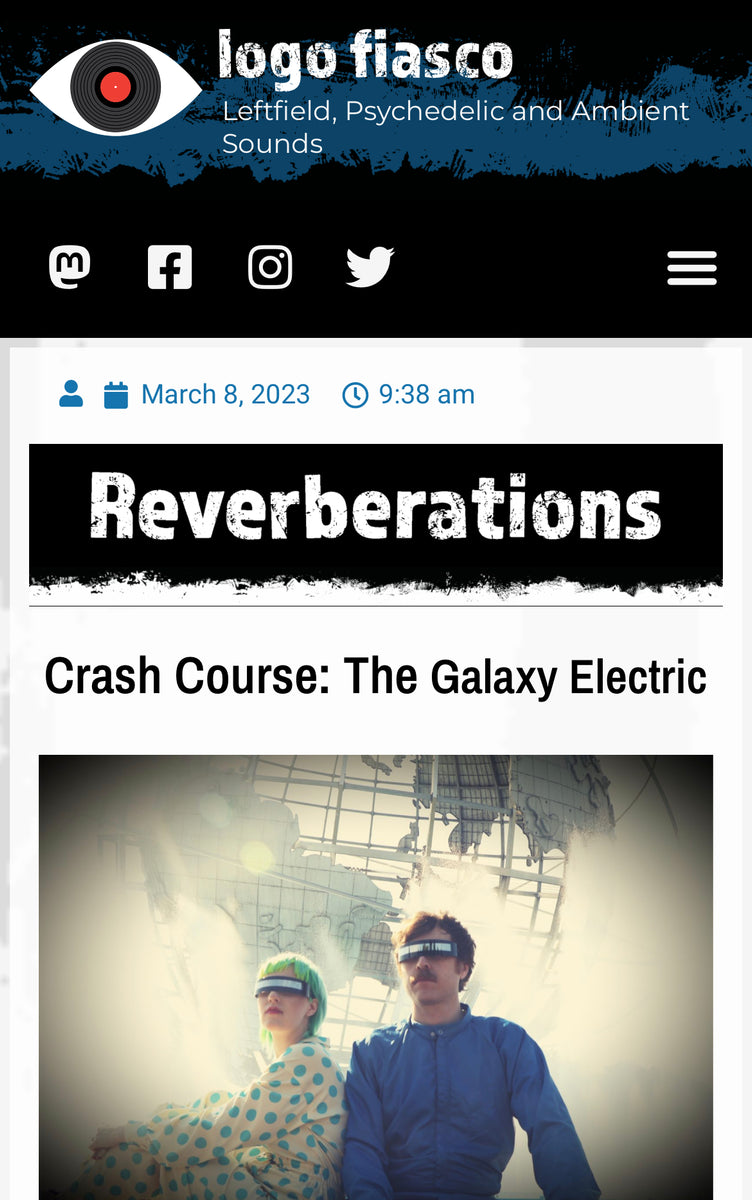Open the Mastodon profile link
This screenshot has height=1200, width=752.
click(70, 268)
